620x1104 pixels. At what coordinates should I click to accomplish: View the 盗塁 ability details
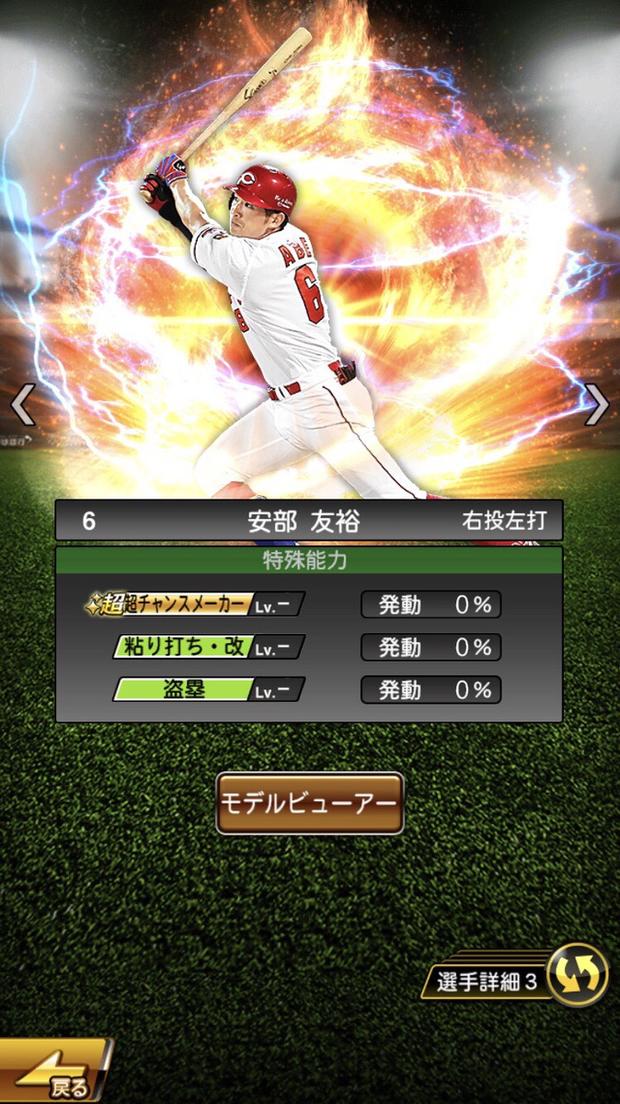208,689
